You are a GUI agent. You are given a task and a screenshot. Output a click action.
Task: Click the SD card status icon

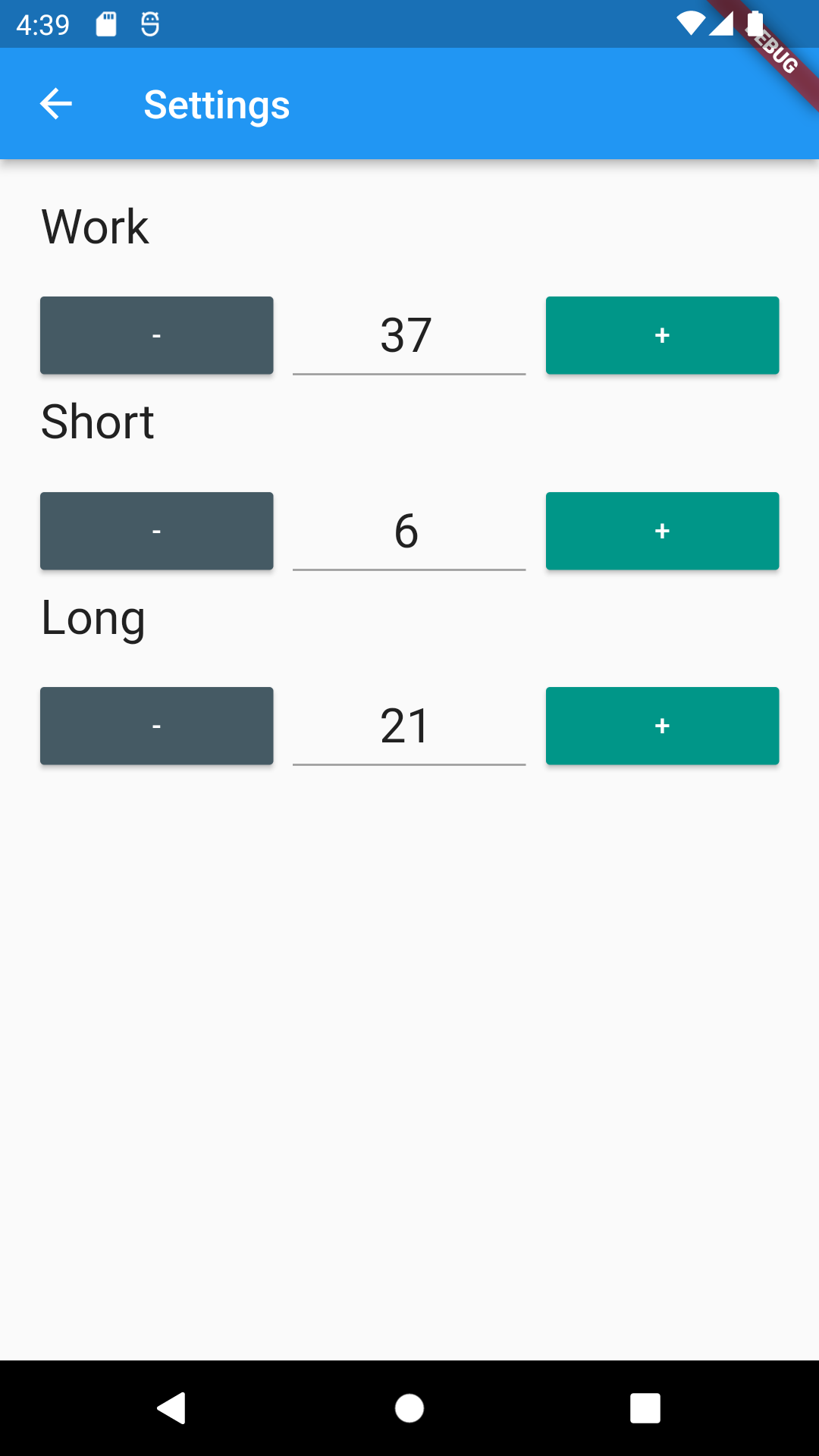point(106,24)
